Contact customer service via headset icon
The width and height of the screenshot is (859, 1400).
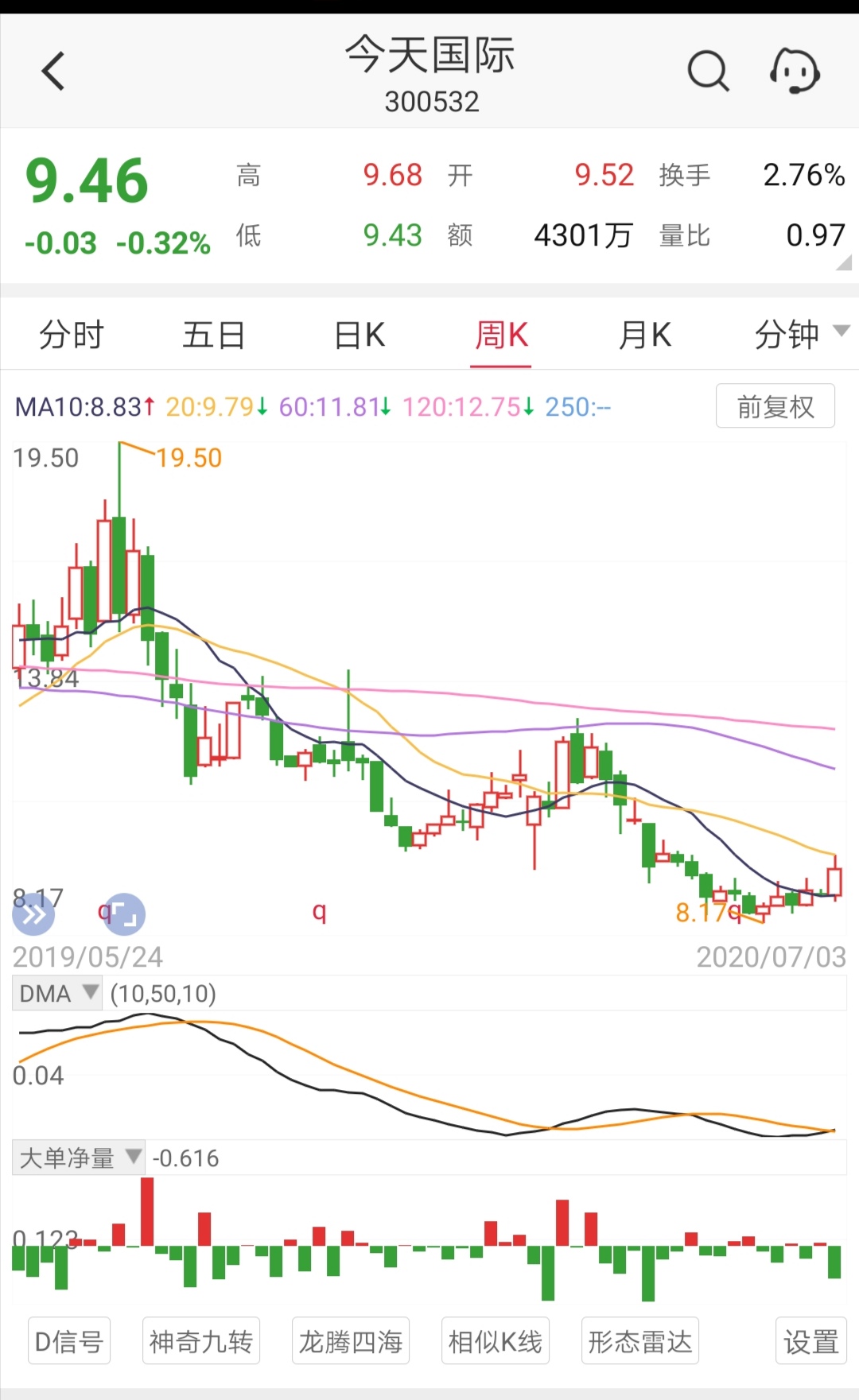coord(795,70)
